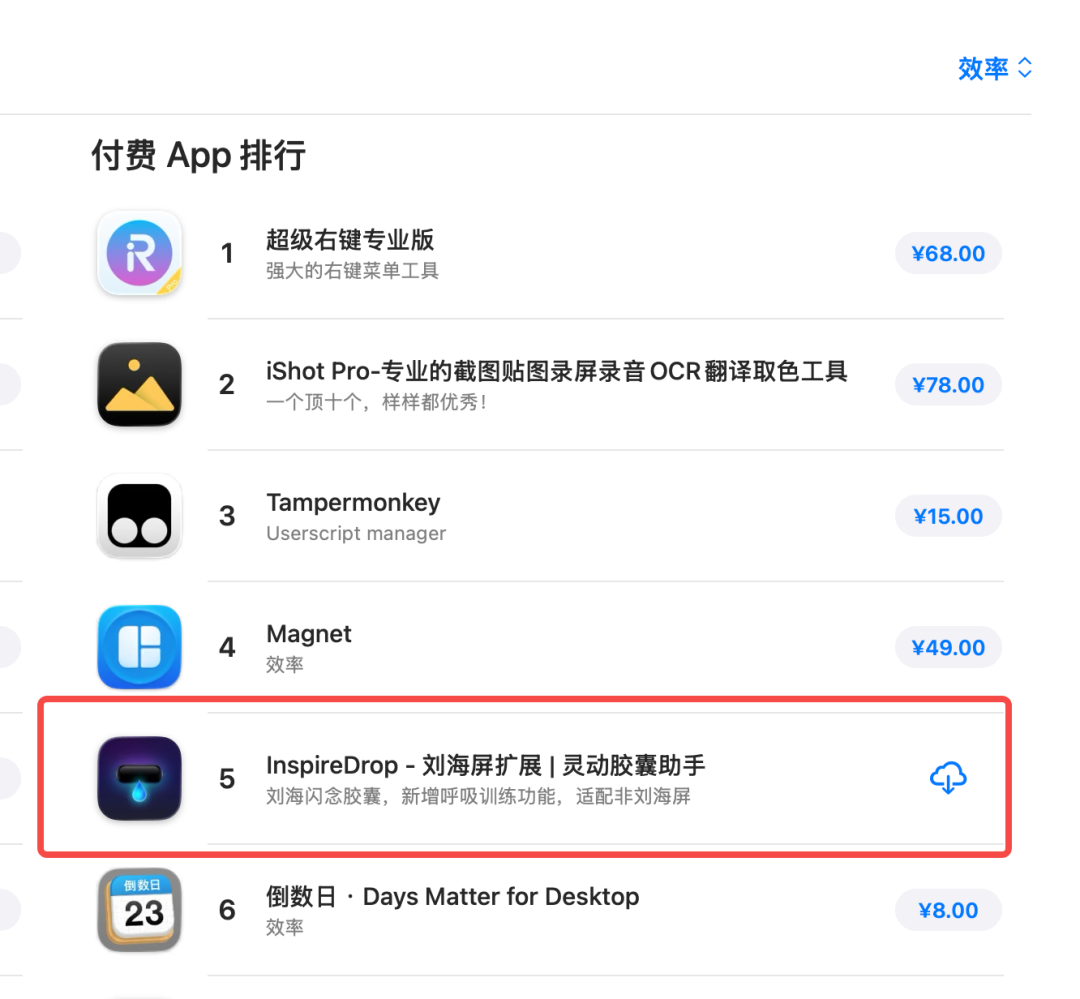The height and width of the screenshot is (999, 1080).
Task: Buy 超级右键专业版 for ¥68.00
Action: pos(948,254)
